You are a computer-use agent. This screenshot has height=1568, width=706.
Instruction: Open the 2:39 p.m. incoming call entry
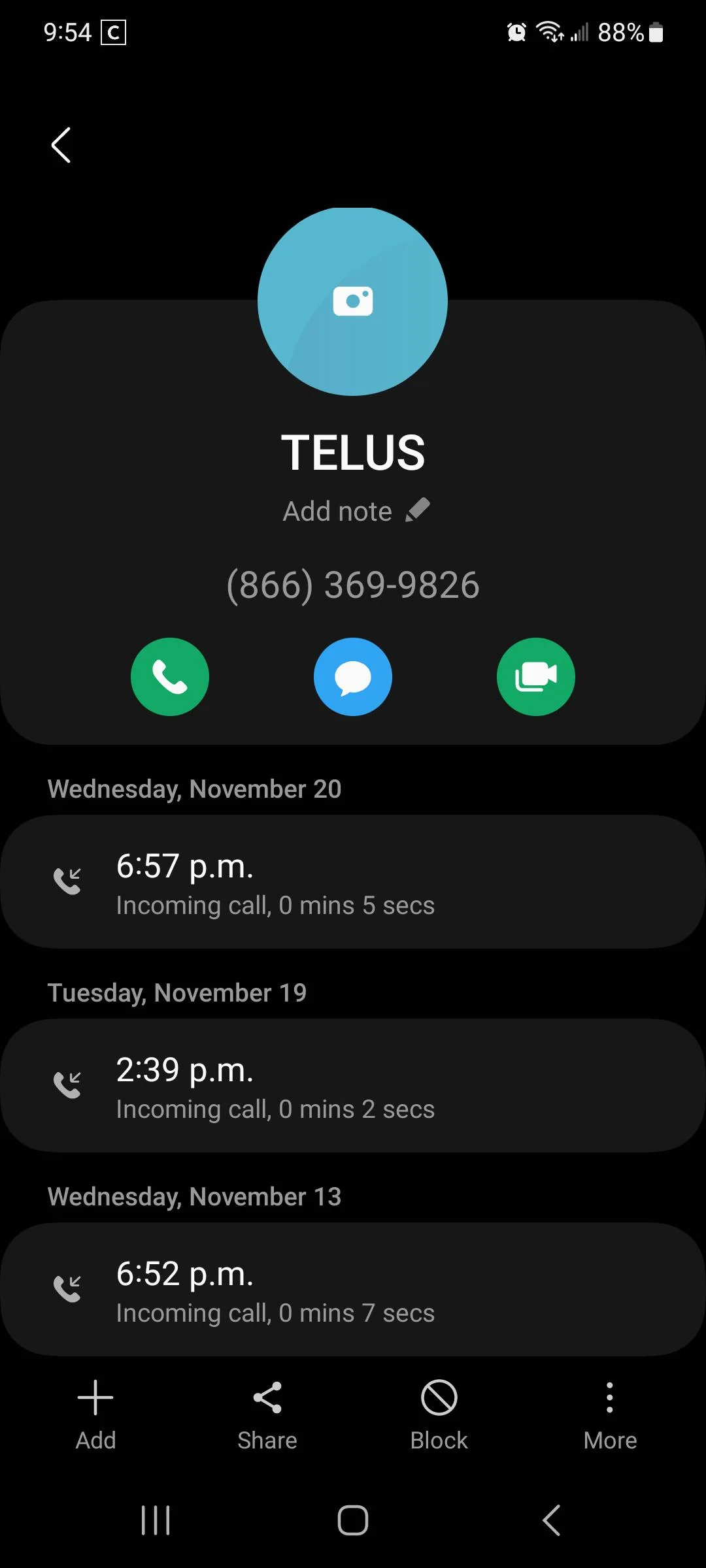(x=353, y=1086)
